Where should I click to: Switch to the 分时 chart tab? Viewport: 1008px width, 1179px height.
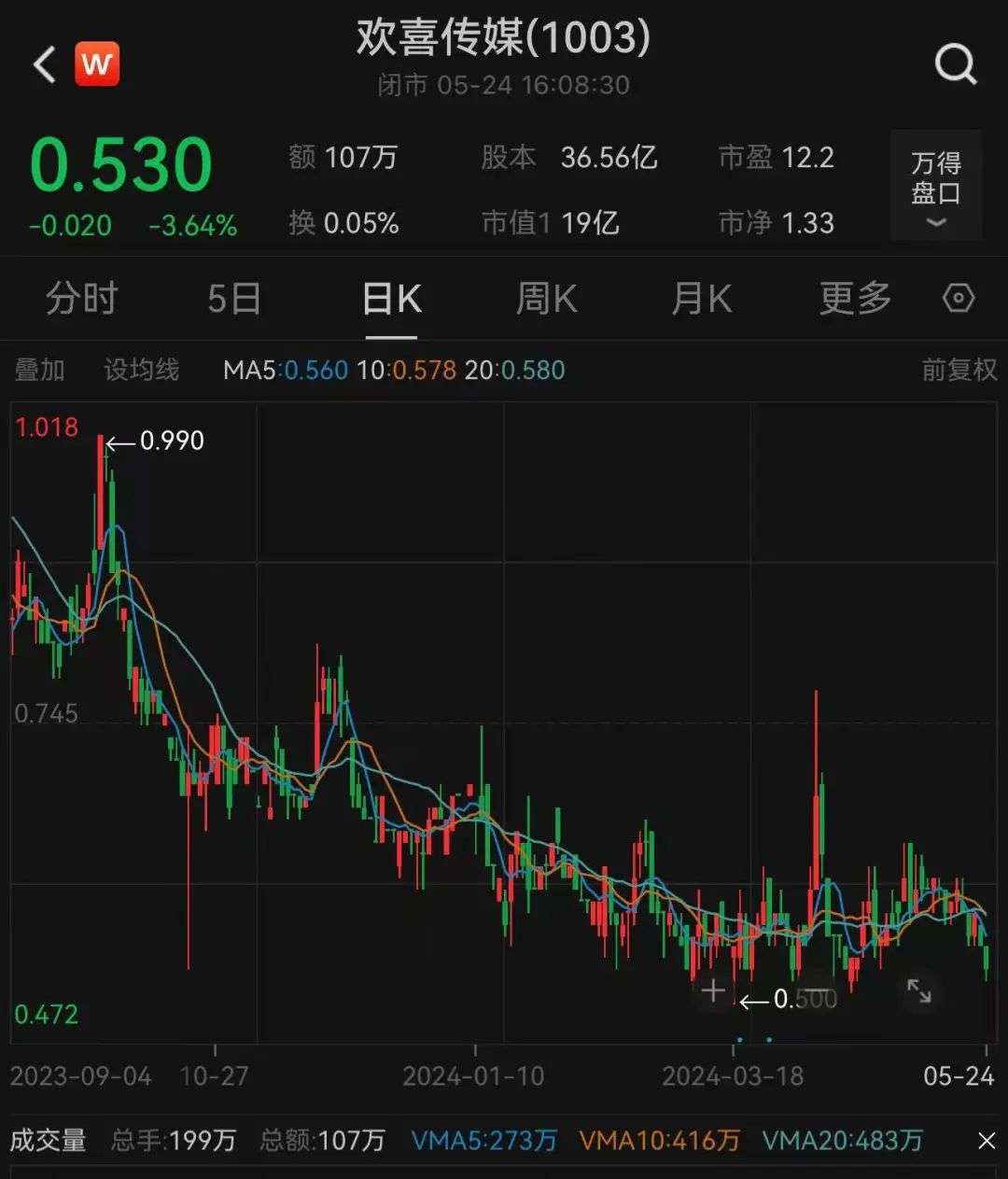(x=82, y=299)
